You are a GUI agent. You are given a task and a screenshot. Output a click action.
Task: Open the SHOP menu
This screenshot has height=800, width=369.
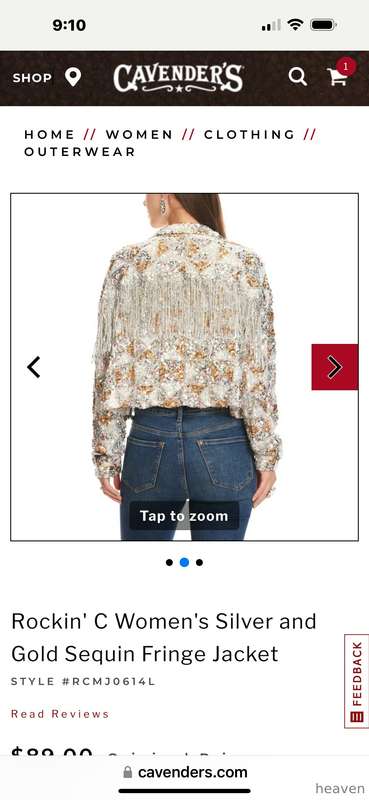[x=32, y=78]
